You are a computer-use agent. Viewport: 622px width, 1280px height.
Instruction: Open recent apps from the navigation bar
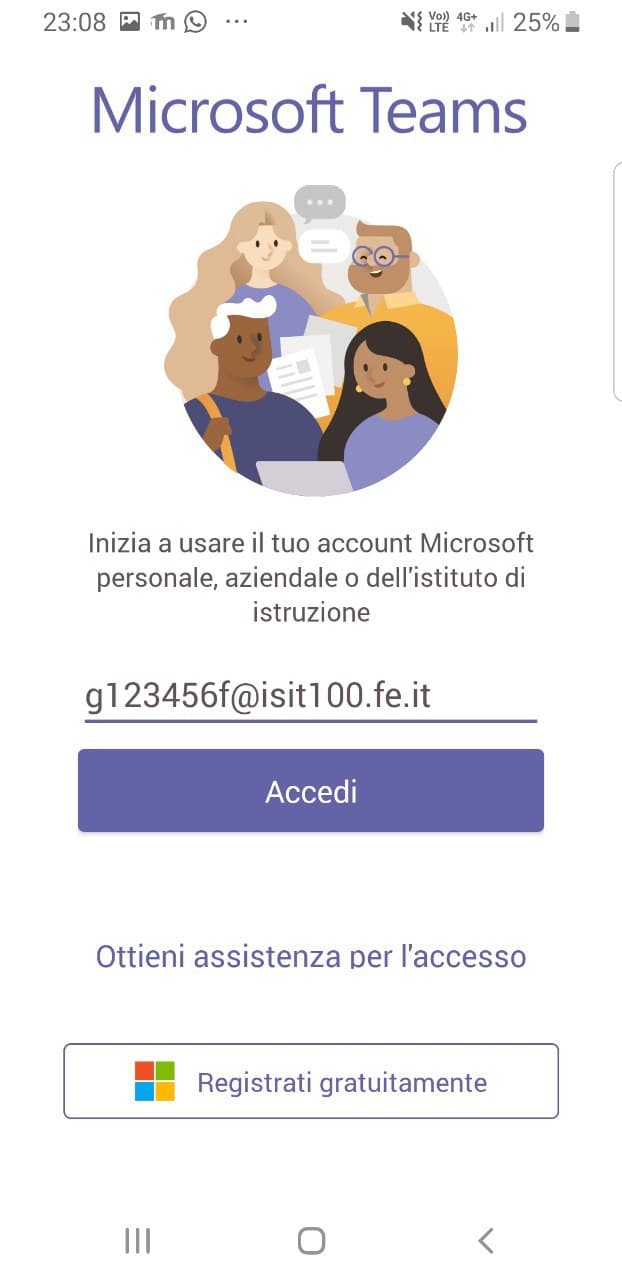[x=137, y=1241]
